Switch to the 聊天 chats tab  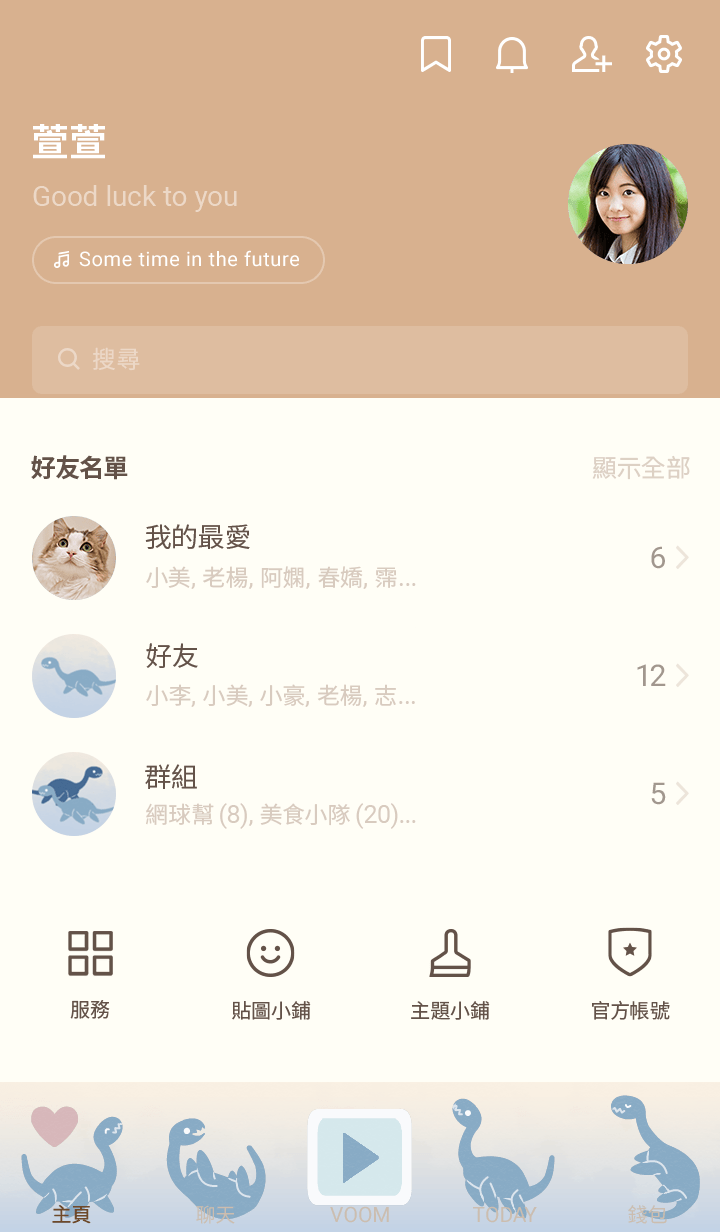(216, 1165)
